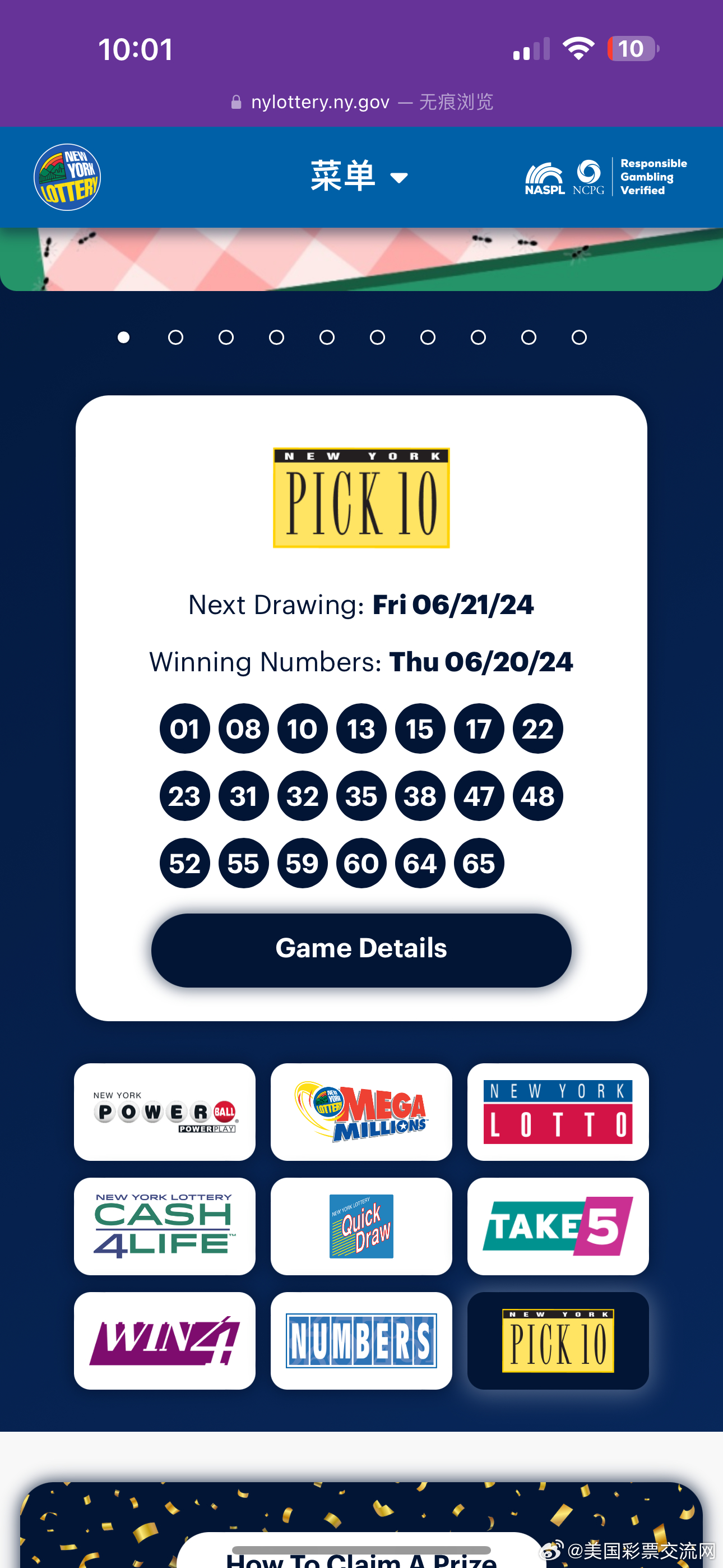Select the Mega Millions game tile
723x1568 pixels.
pos(361,1112)
